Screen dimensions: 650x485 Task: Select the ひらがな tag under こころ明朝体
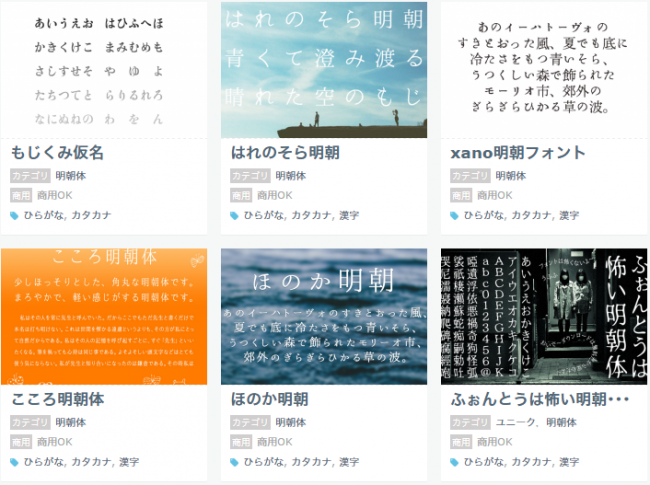pyautogui.click(x=44, y=462)
